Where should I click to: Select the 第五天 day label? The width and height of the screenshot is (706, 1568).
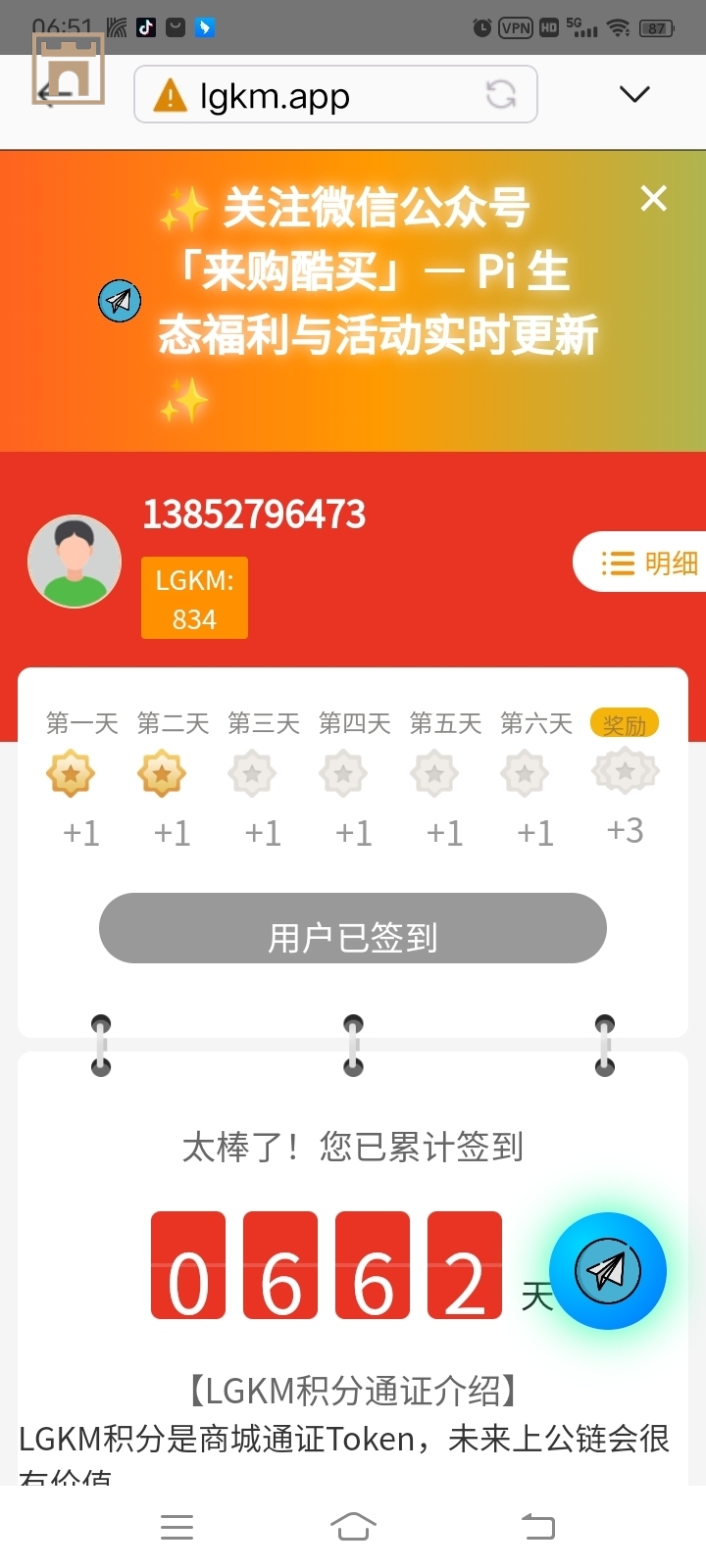point(443,722)
